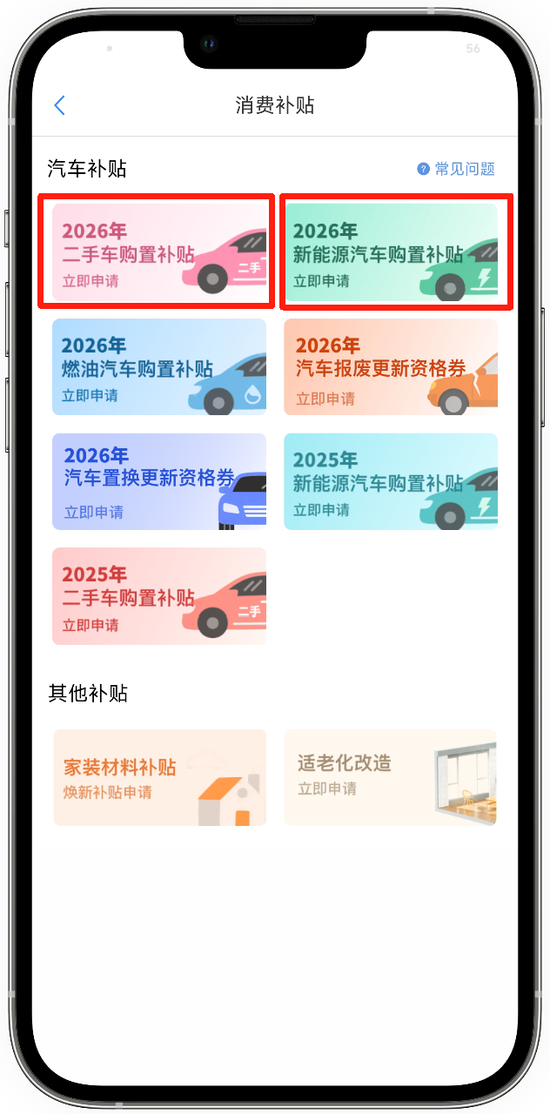The image size is (550, 1114).
Task: Open the 适老化改造 card
Action: (x=390, y=777)
